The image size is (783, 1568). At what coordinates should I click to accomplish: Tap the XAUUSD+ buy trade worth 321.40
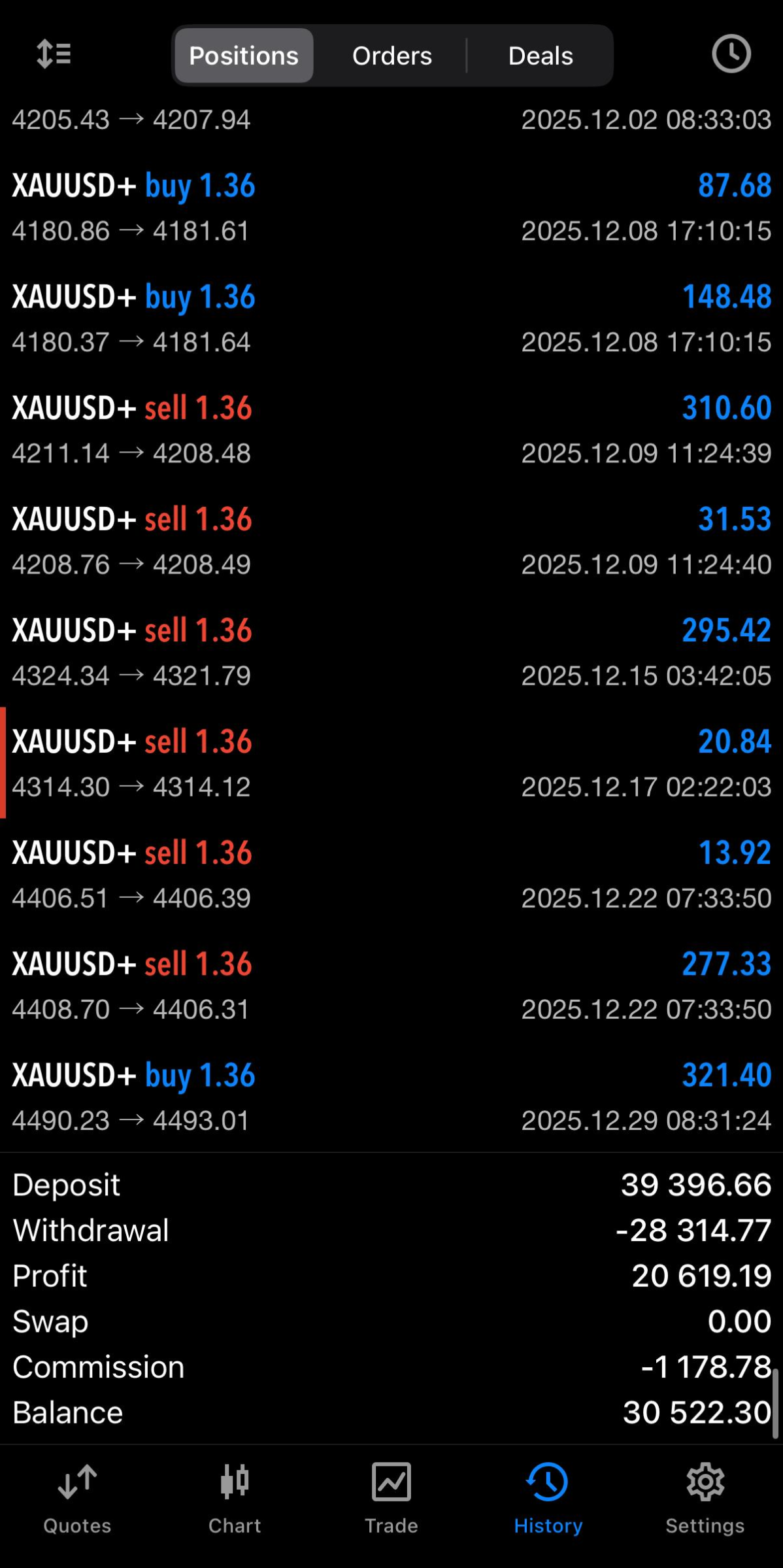click(392, 1095)
